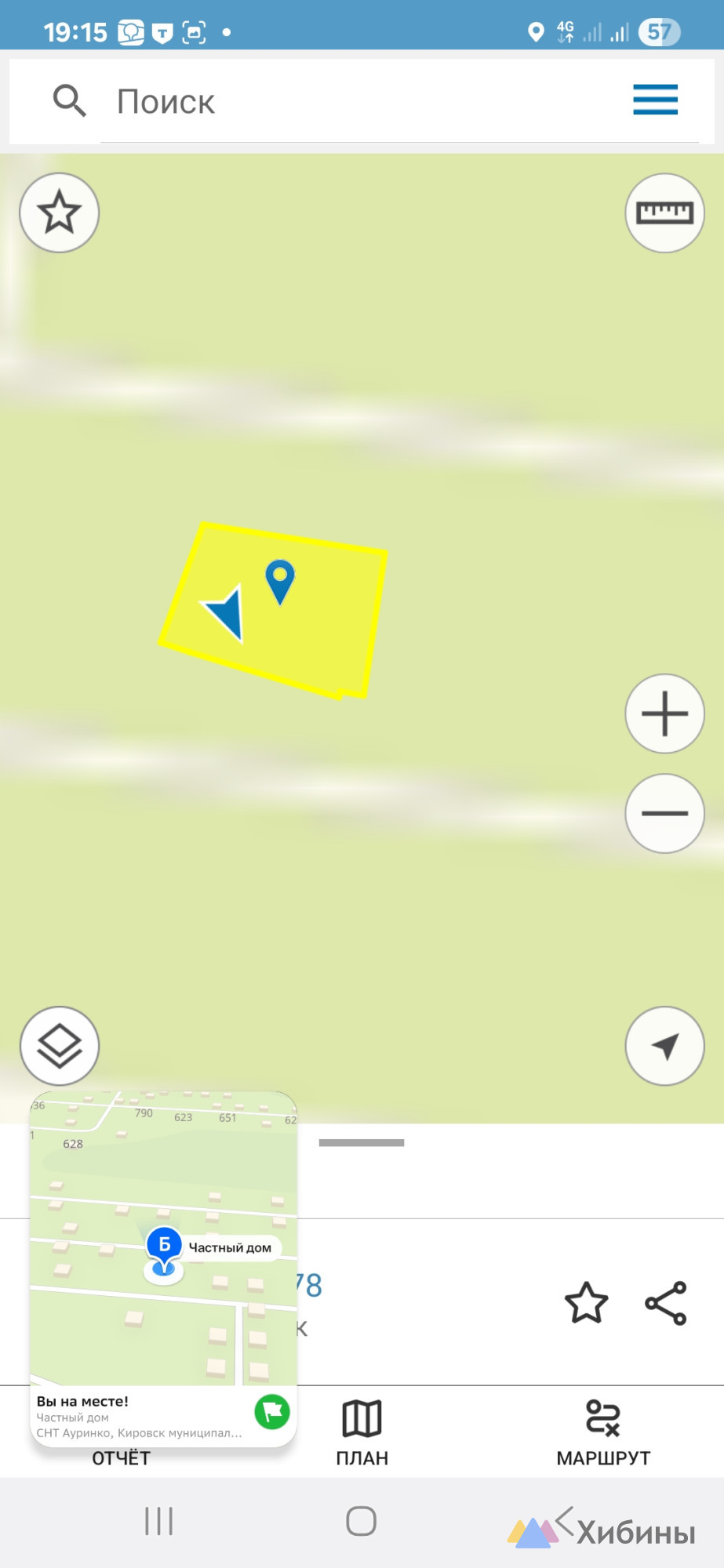Open the map layers selector
Screen dimensions: 724x1568
point(60,1046)
